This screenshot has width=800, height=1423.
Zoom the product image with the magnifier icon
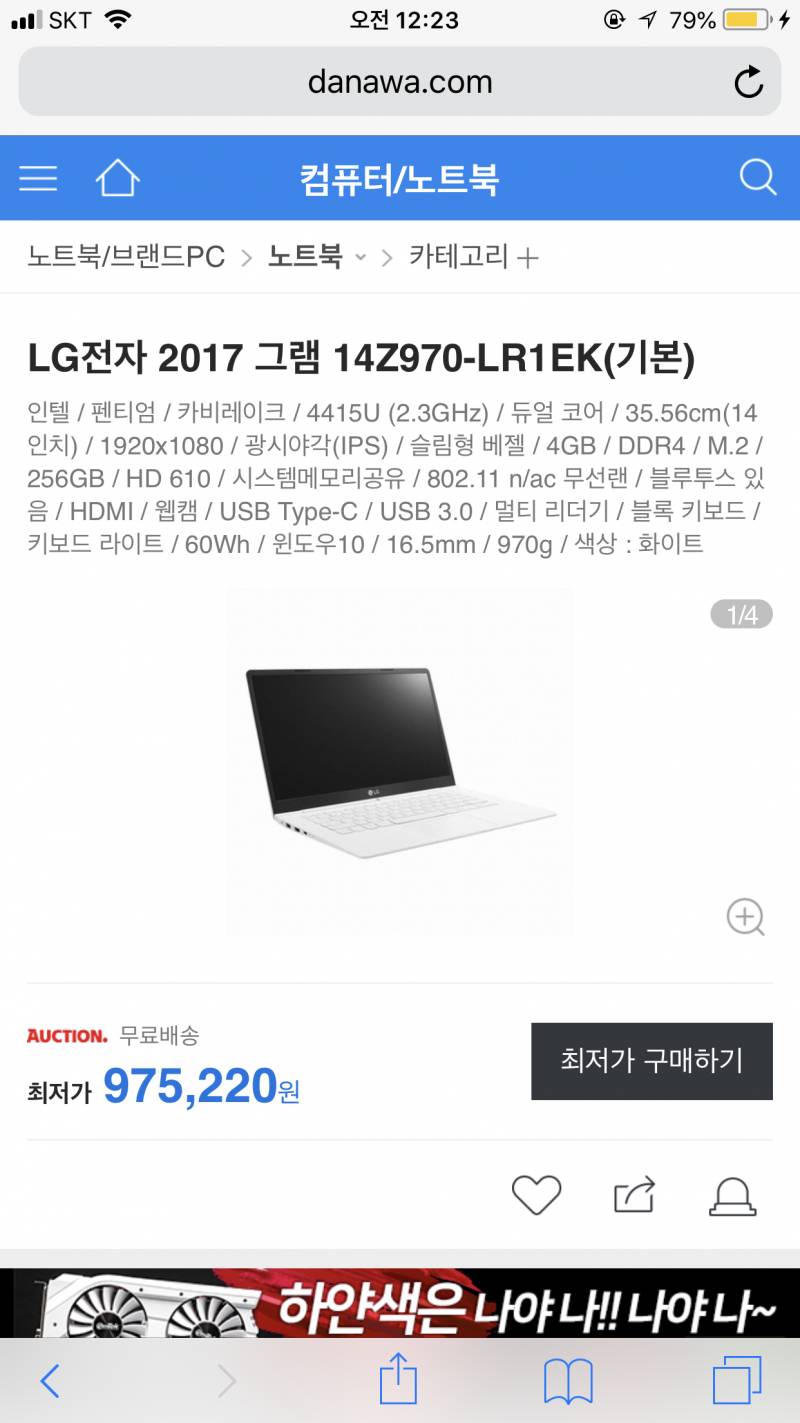[745, 917]
